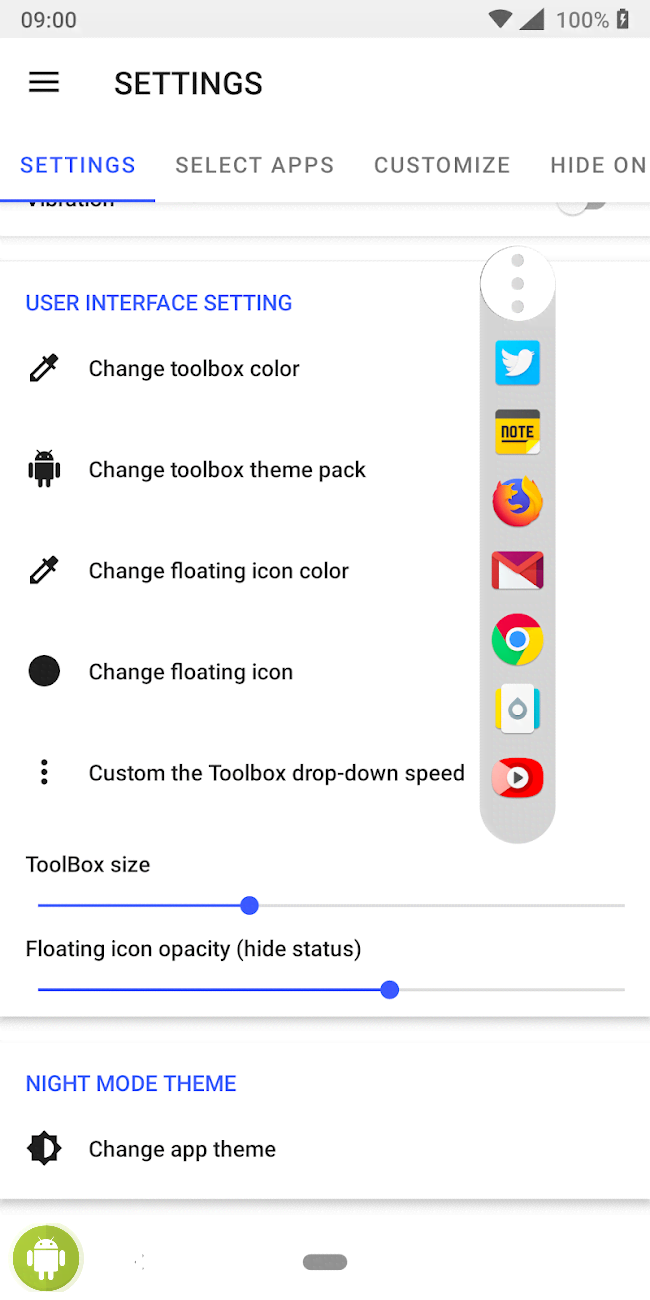Launch Chrome from the floating toolbox
Viewport: 650px width, 1300px height.
point(517,640)
